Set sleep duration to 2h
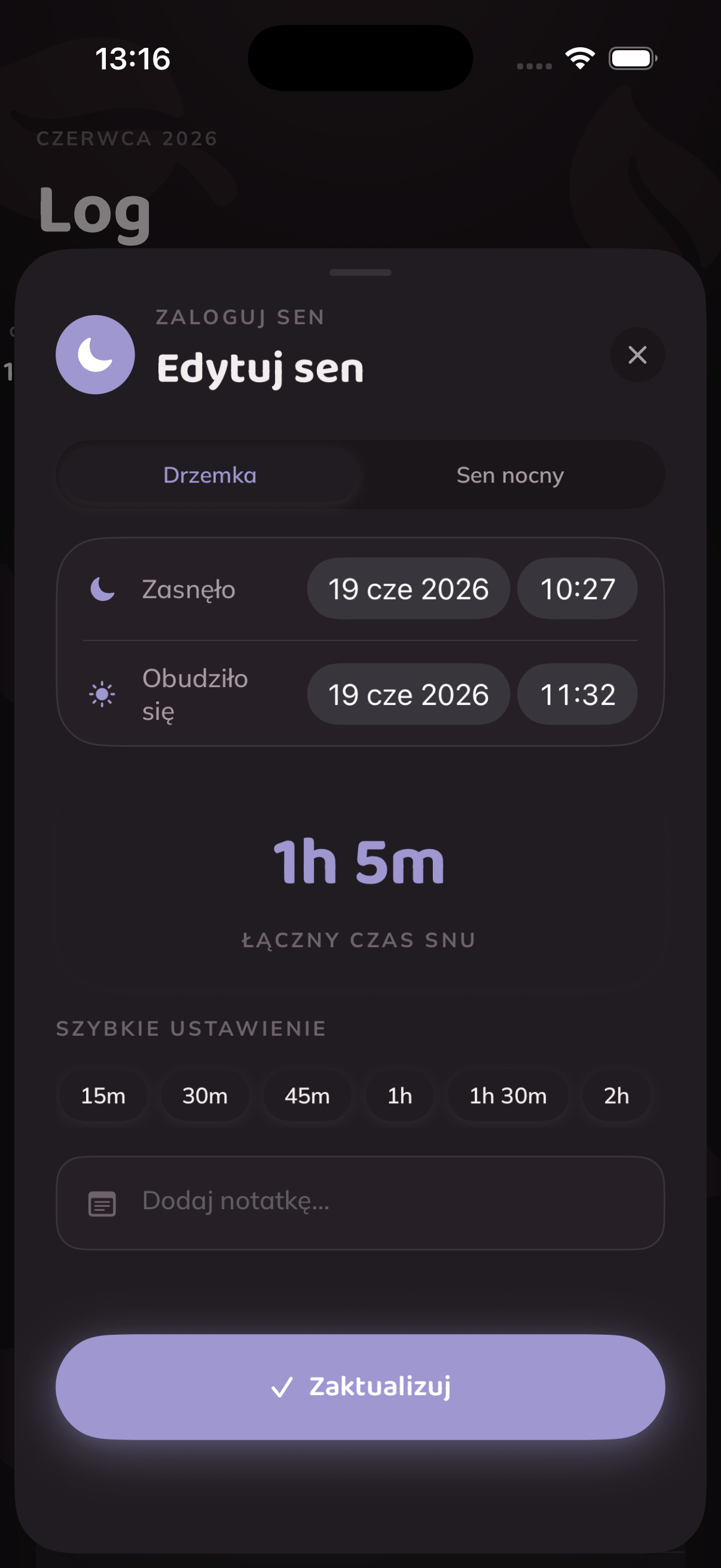This screenshot has width=721, height=1568. [x=616, y=1096]
